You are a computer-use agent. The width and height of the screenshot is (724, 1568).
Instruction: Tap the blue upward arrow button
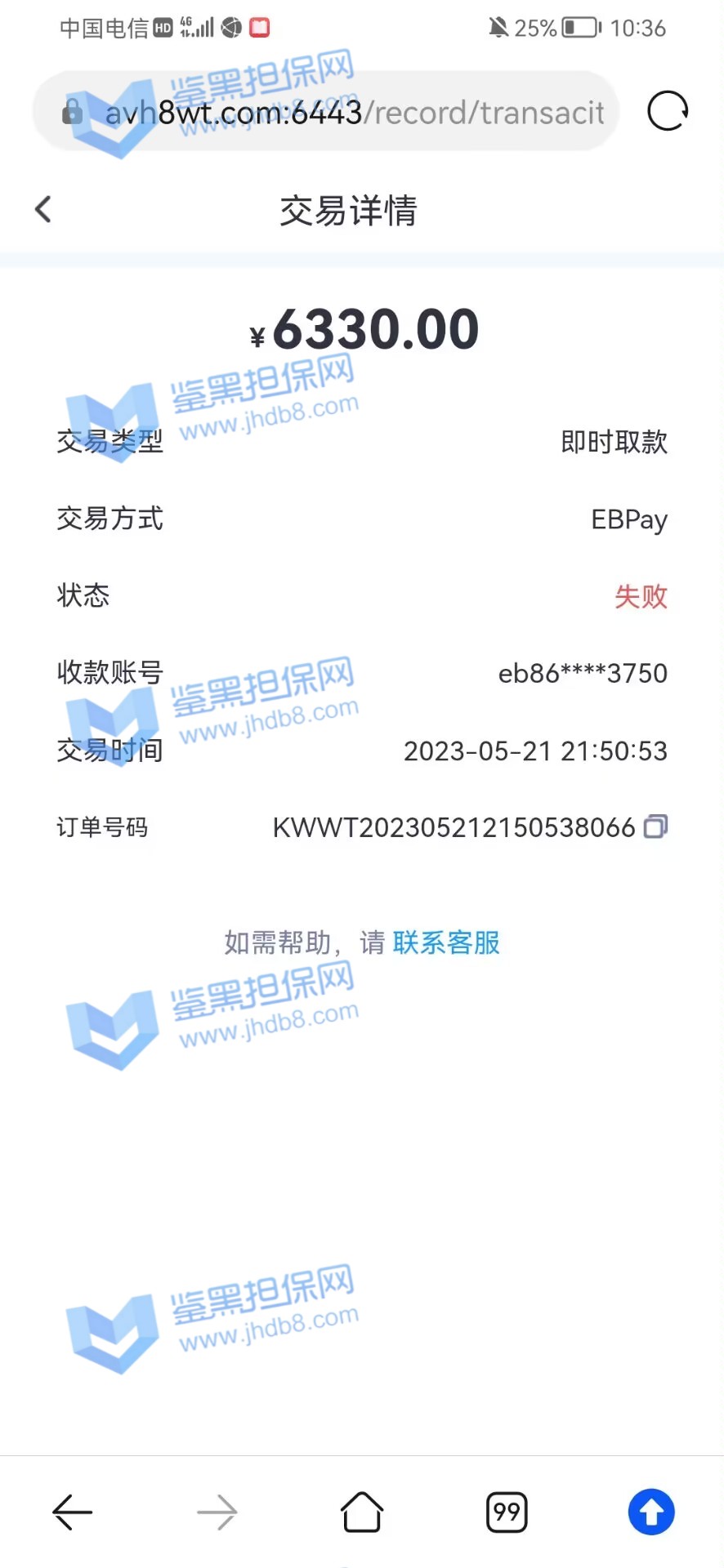pyautogui.click(x=651, y=1512)
